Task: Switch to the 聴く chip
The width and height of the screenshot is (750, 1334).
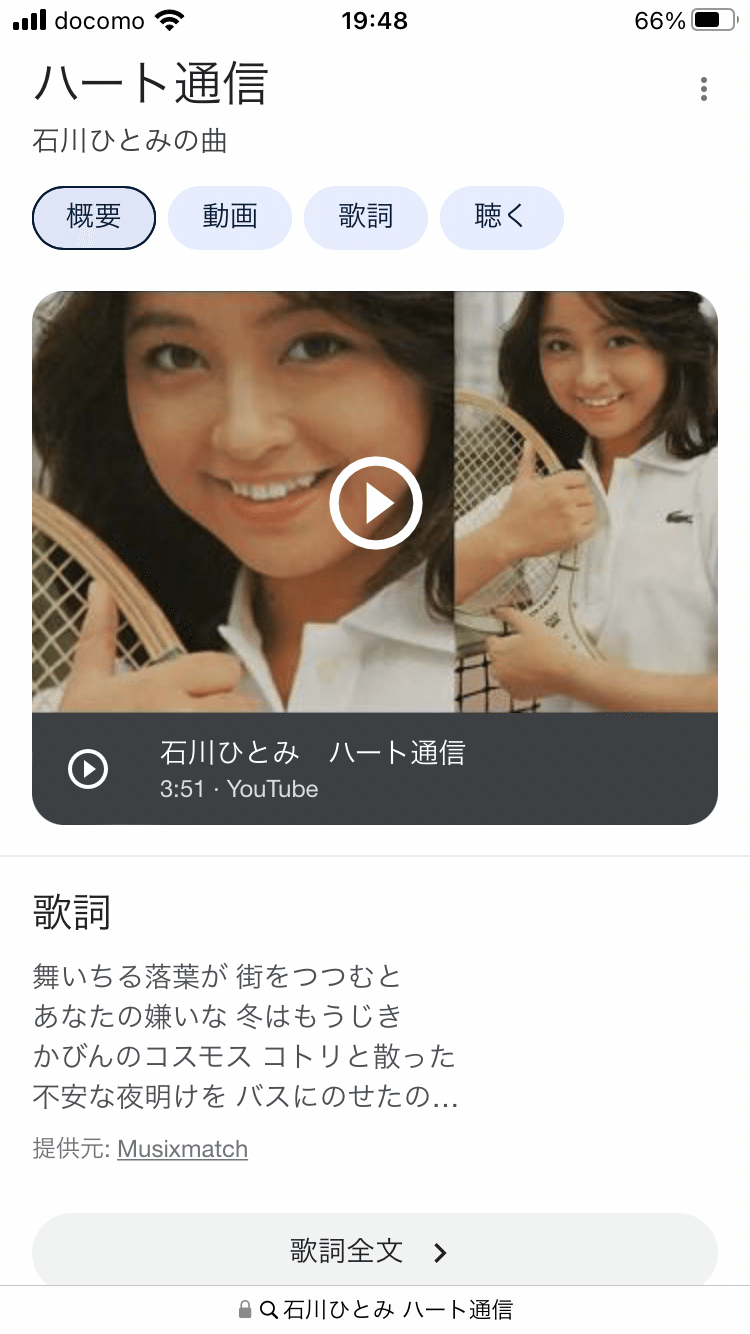Action: pyautogui.click(x=501, y=217)
